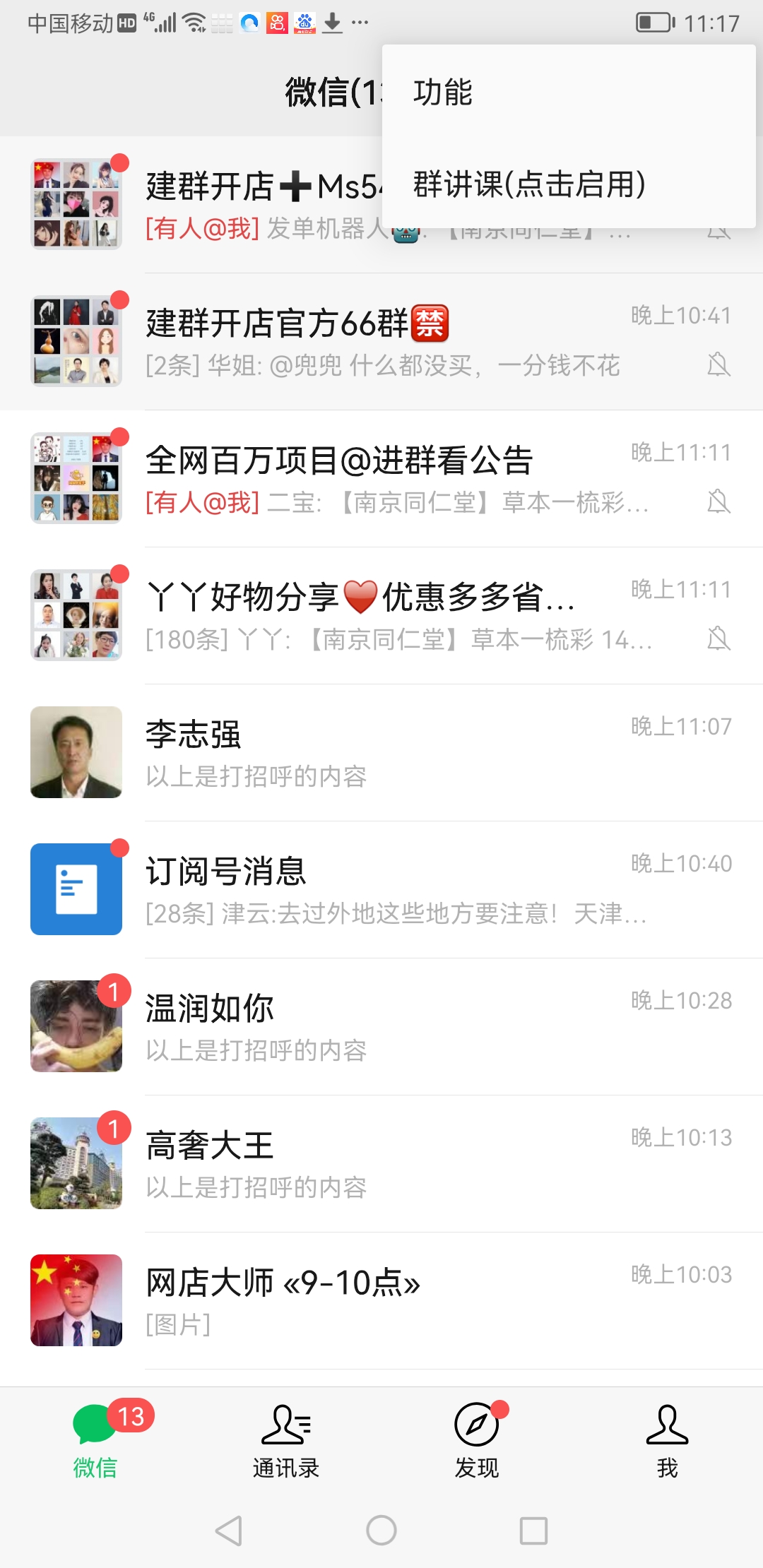Open the 订阅号消息 subscription icon
This screenshot has height=1568, width=763.
pos(76,889)
